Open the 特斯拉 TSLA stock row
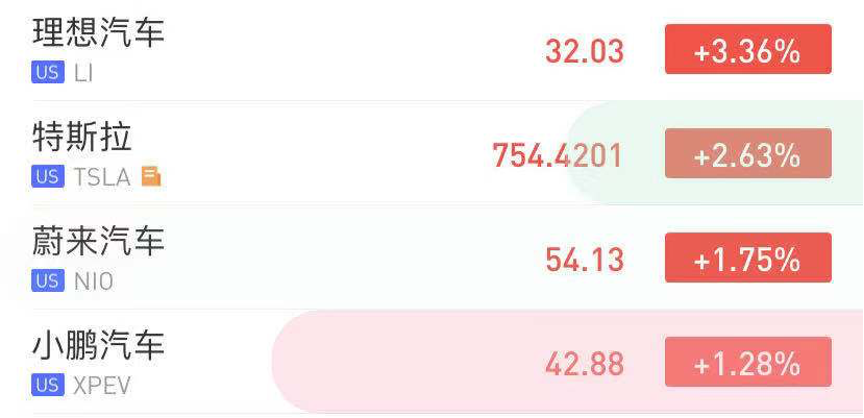This screenshot has height=418, width=864. tap(300, 155)
